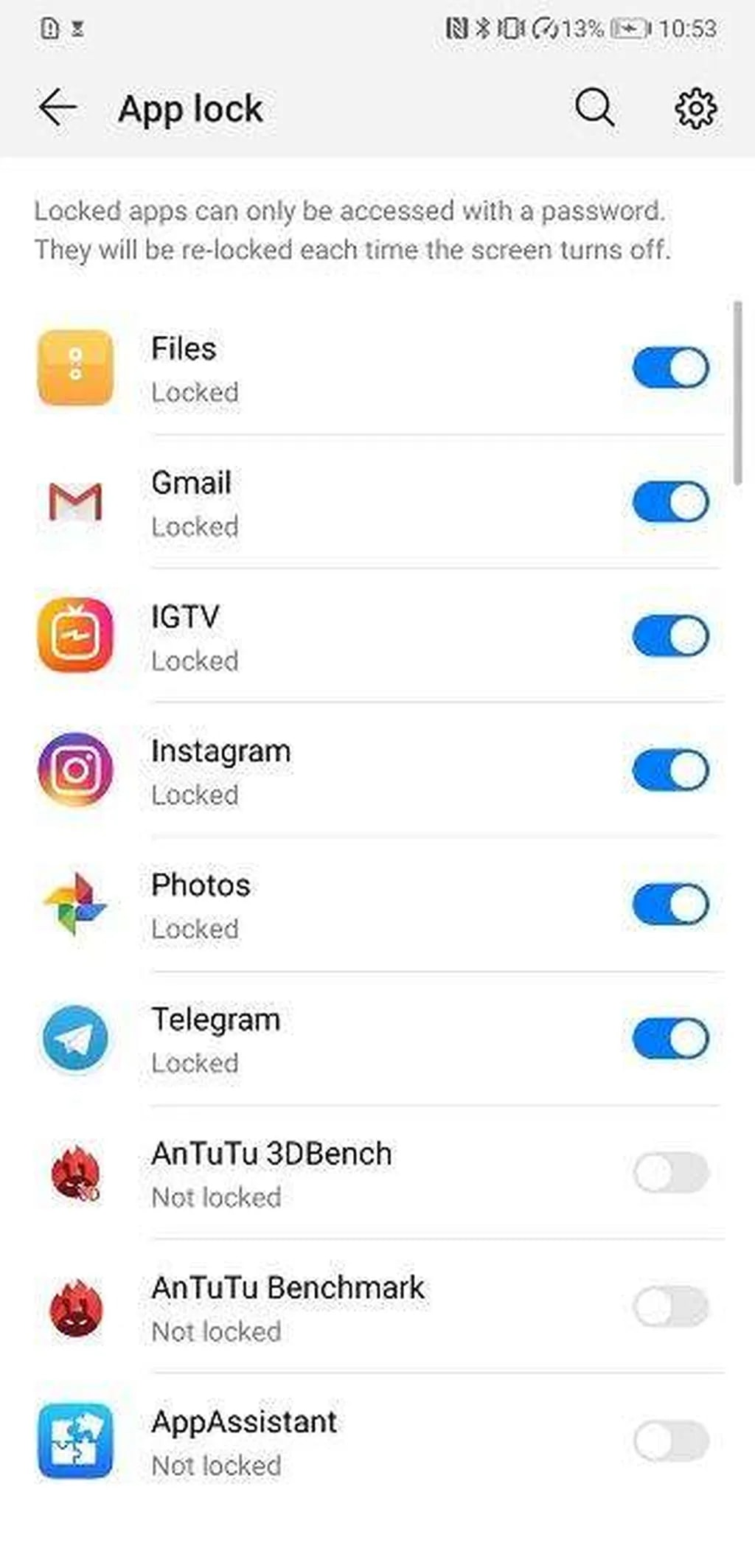Turn off lock for Files
The image size is (755, 1568).
[670, 368]
